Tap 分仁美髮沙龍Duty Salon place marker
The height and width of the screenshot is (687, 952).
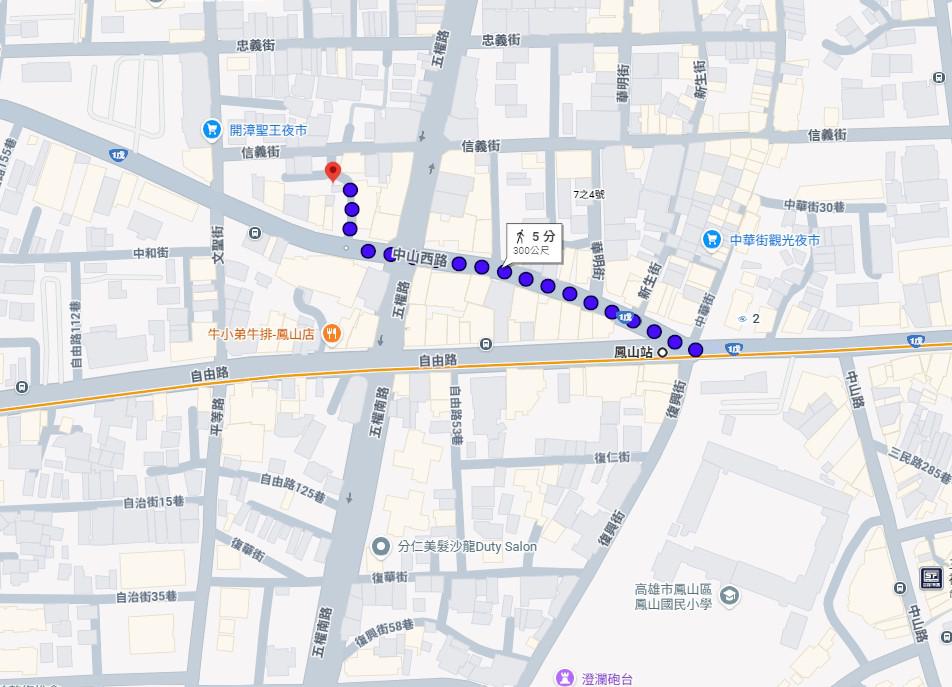(380, 546)
